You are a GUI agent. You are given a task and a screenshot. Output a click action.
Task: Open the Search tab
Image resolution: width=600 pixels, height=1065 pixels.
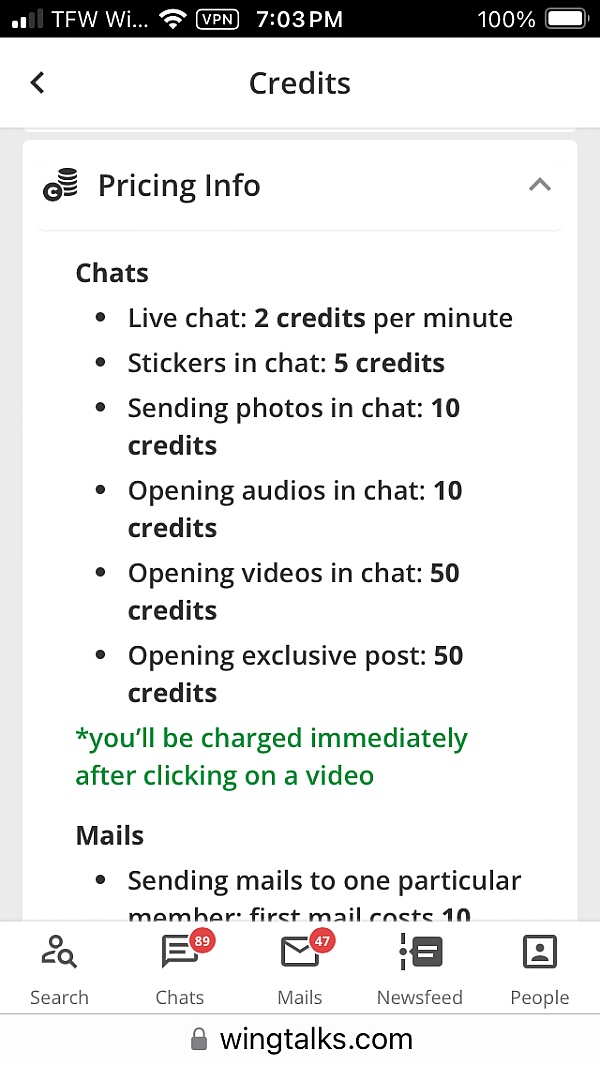coord(59,969)
